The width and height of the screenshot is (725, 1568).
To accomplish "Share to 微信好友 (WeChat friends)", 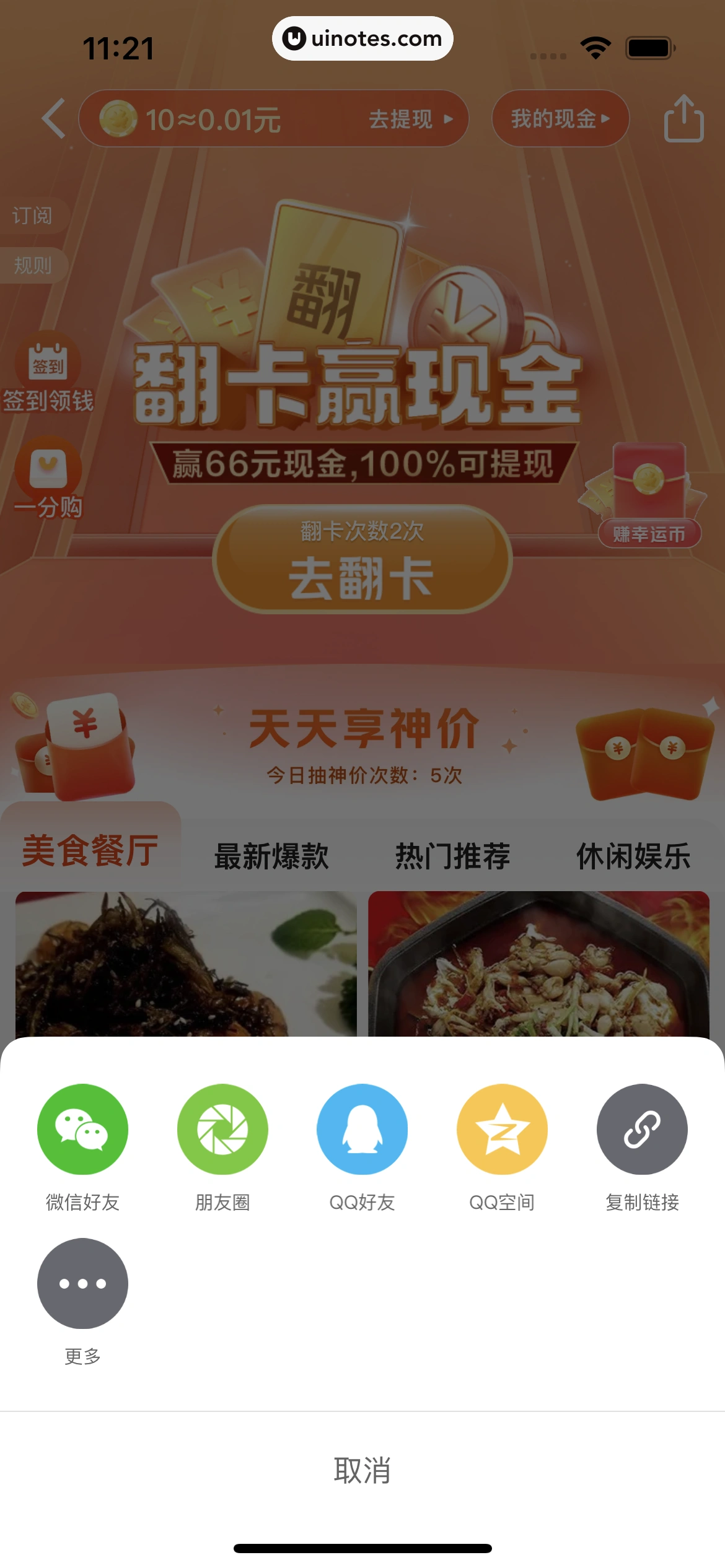I will [82, 1129].
